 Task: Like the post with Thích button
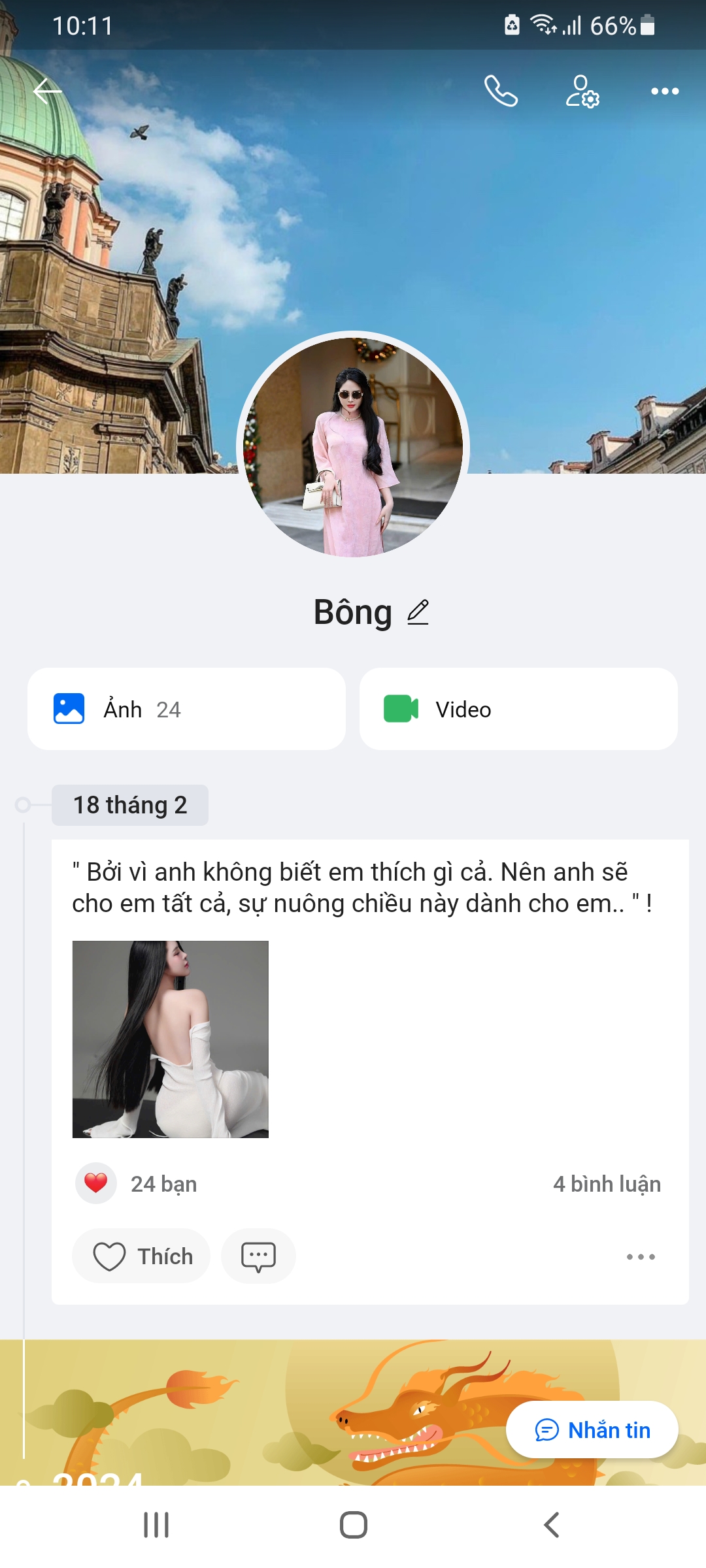(141, 1256)
